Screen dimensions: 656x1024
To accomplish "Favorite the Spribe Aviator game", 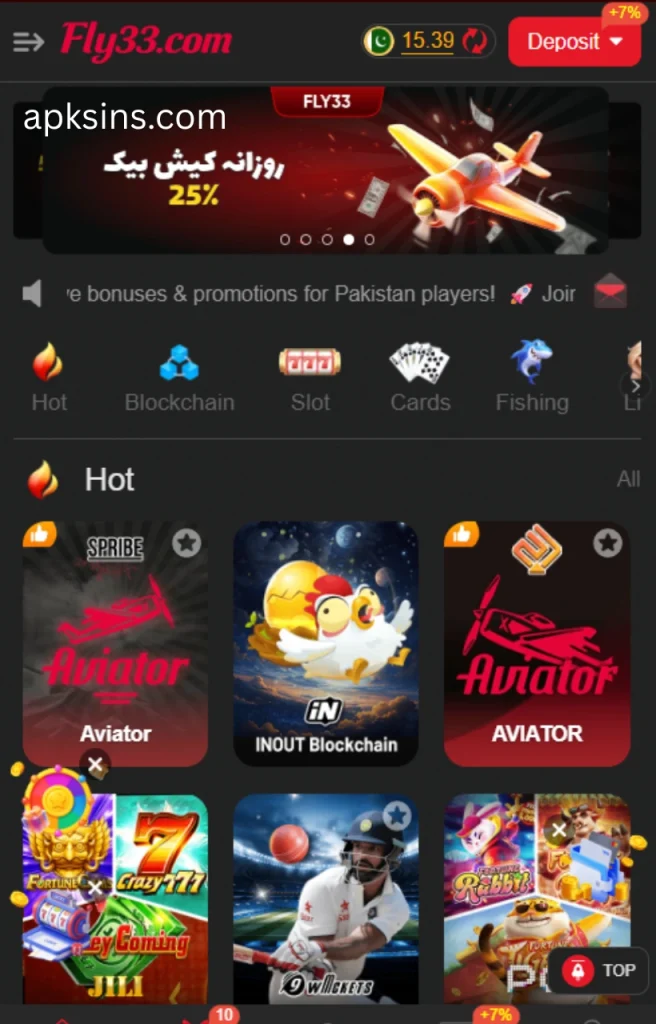I will [x=186, y=543].
